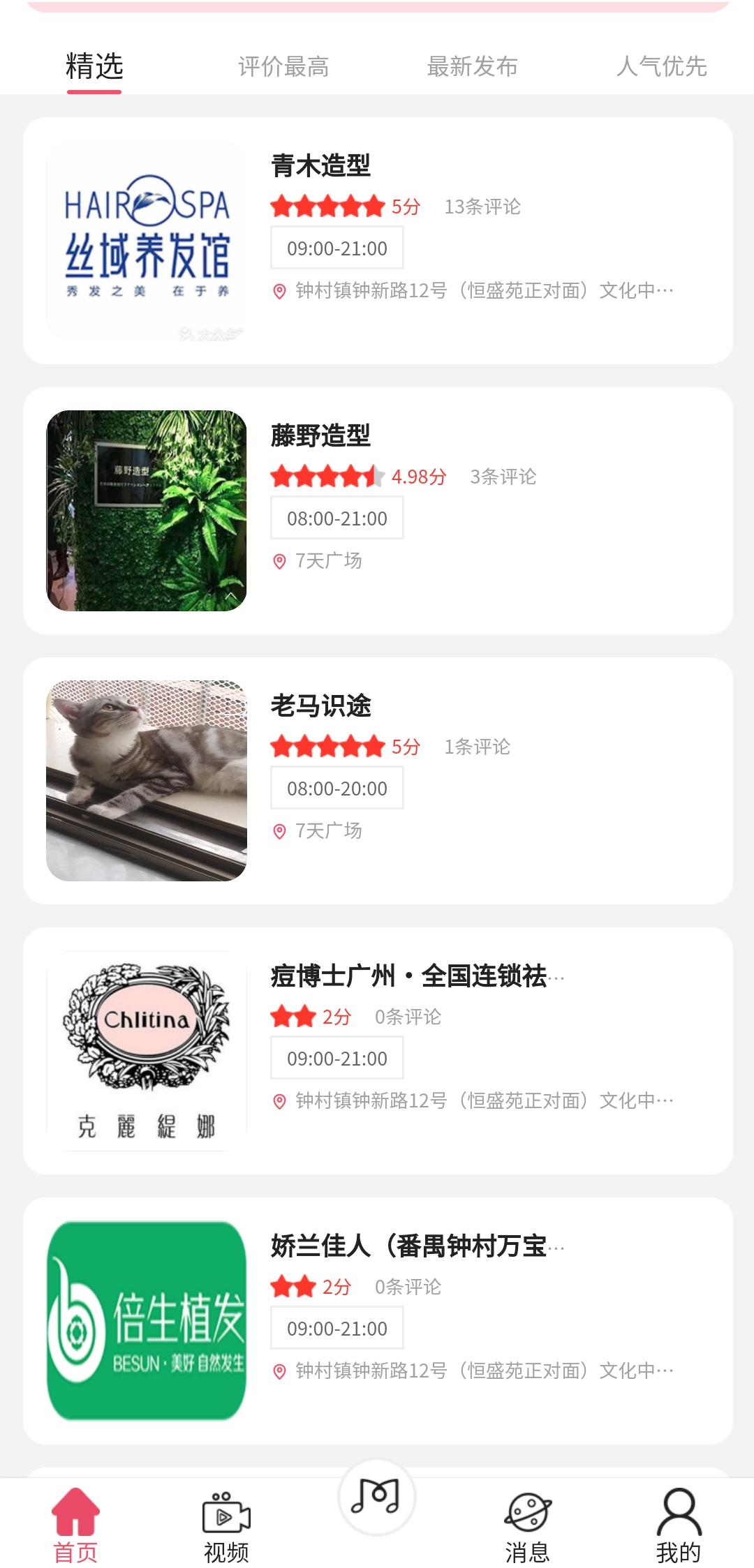The height and width of the screenshot is (1568, 754).
Task: Open the 痘博士广州 shop listing
Action: pyautogui.click(x=377, y=1051)
